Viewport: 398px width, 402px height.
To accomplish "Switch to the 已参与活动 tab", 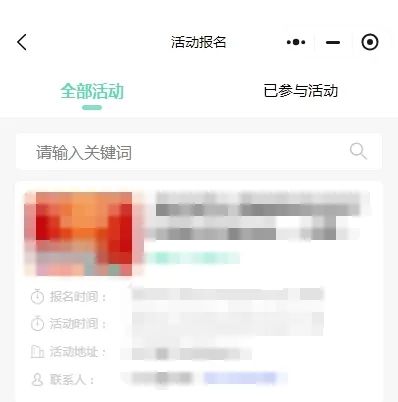I will pyautogui.click(x=301, y=91).
